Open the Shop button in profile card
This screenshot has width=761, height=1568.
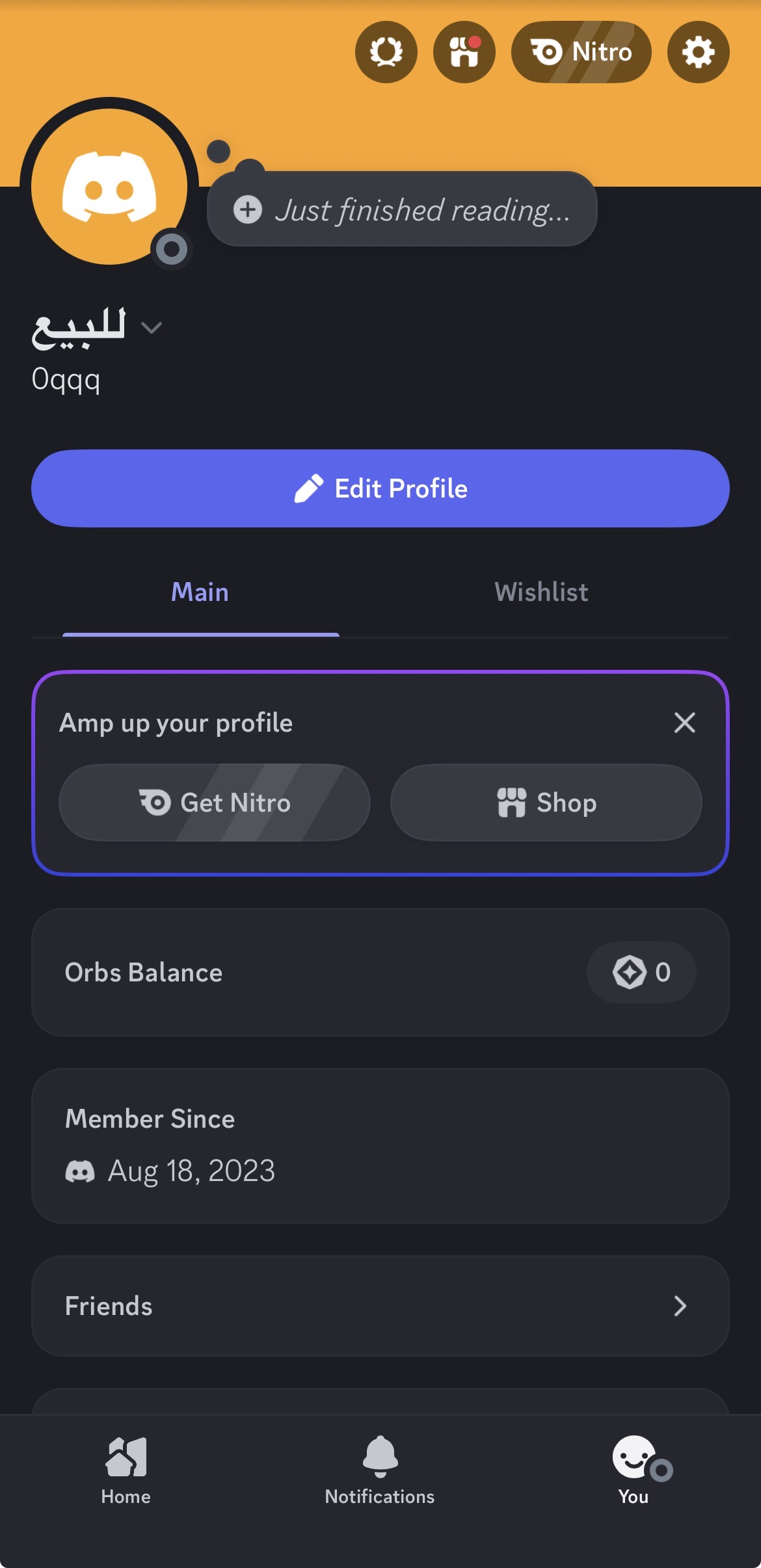(546, 803)
